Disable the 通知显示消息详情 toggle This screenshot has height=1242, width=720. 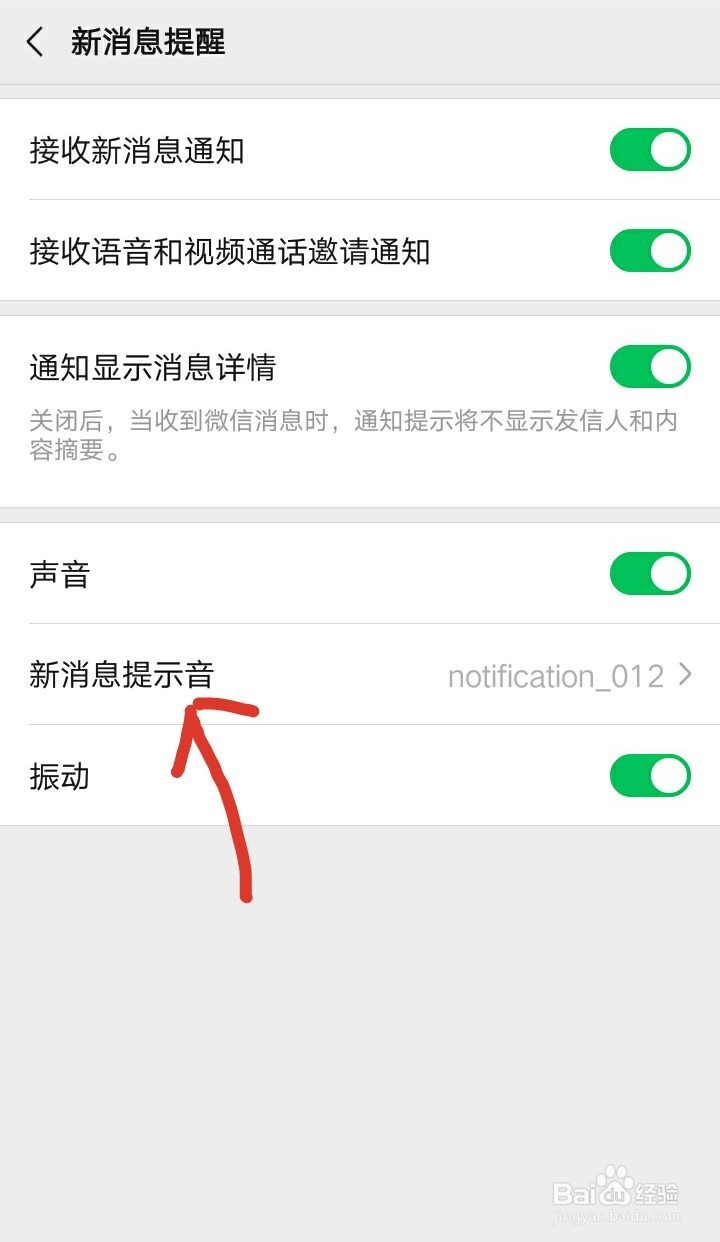pyautogui.click(x=651, y=368)
